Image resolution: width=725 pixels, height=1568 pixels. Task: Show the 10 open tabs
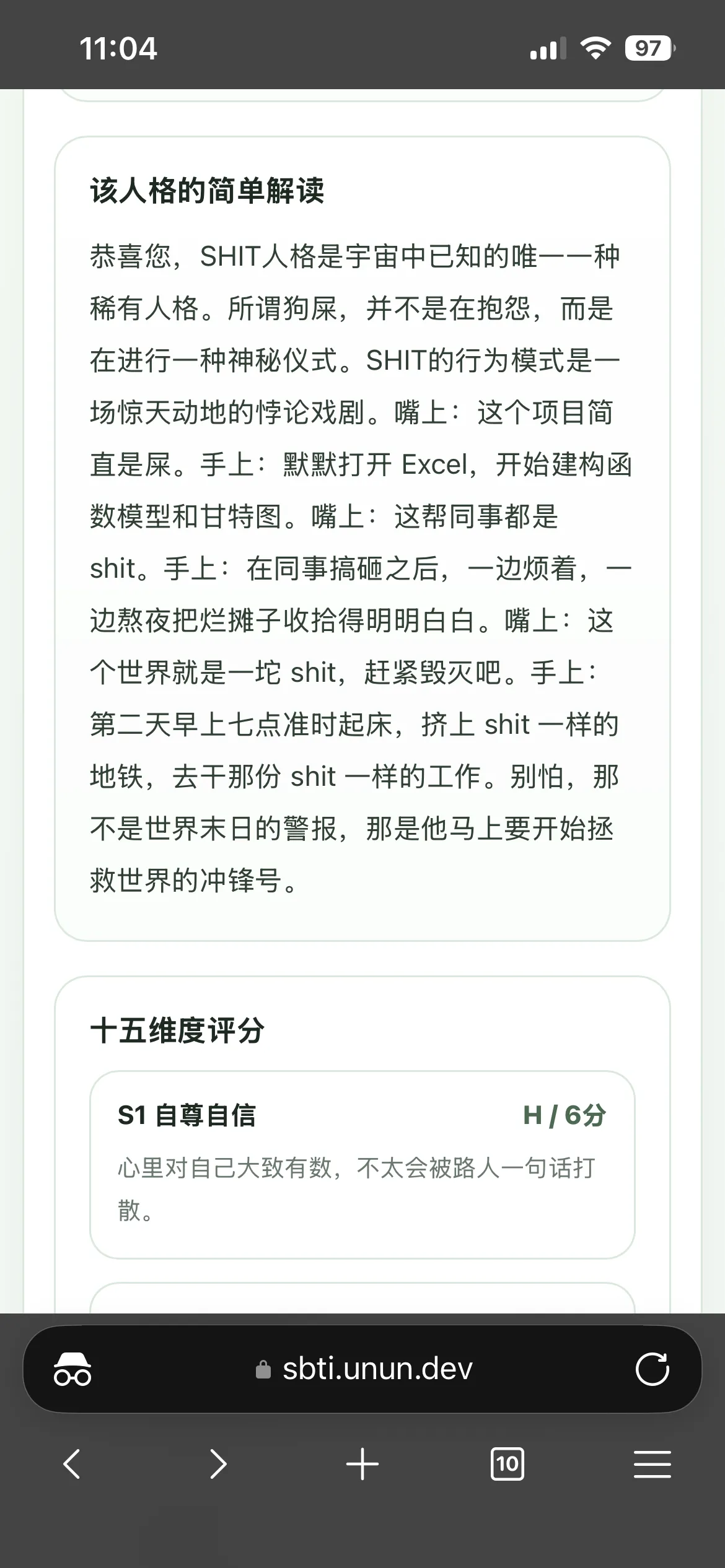(x=507, y=1464)
